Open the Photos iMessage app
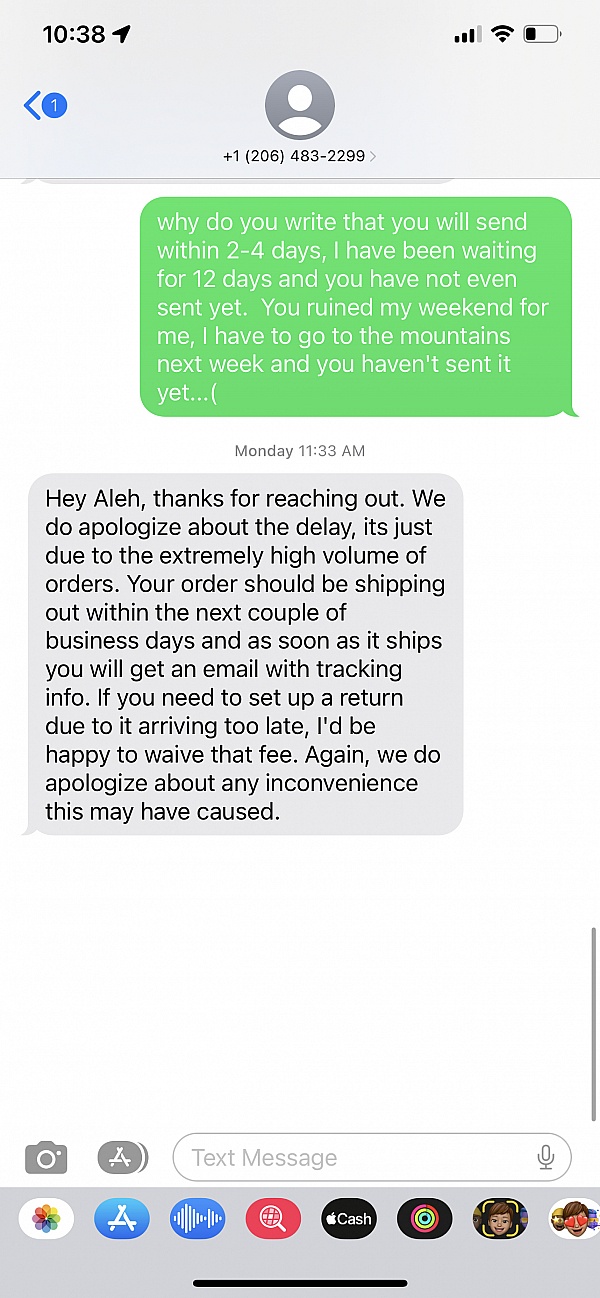The image size is (600, 1298). coord(46,1219)
